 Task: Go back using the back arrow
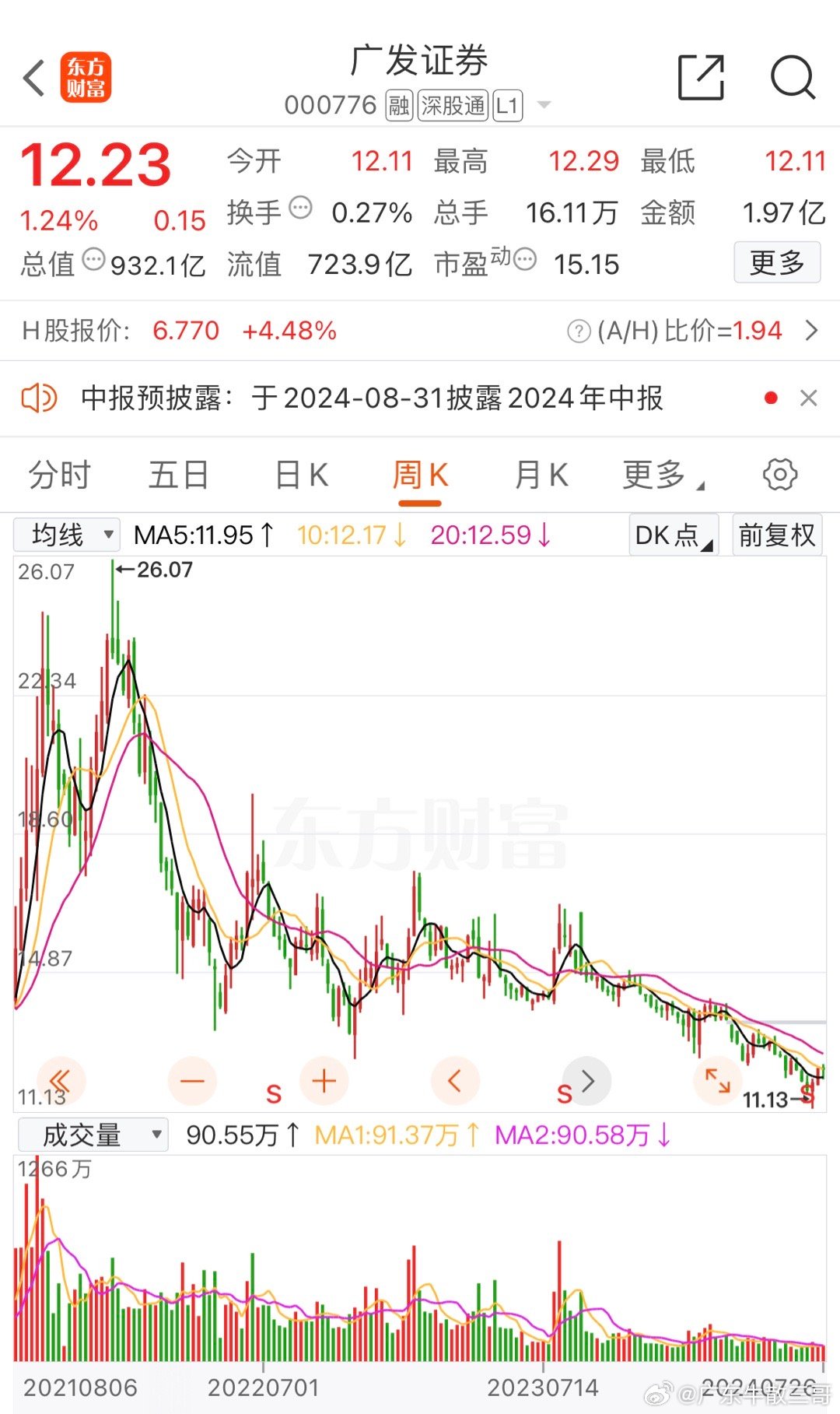click(x=31, y=77)
